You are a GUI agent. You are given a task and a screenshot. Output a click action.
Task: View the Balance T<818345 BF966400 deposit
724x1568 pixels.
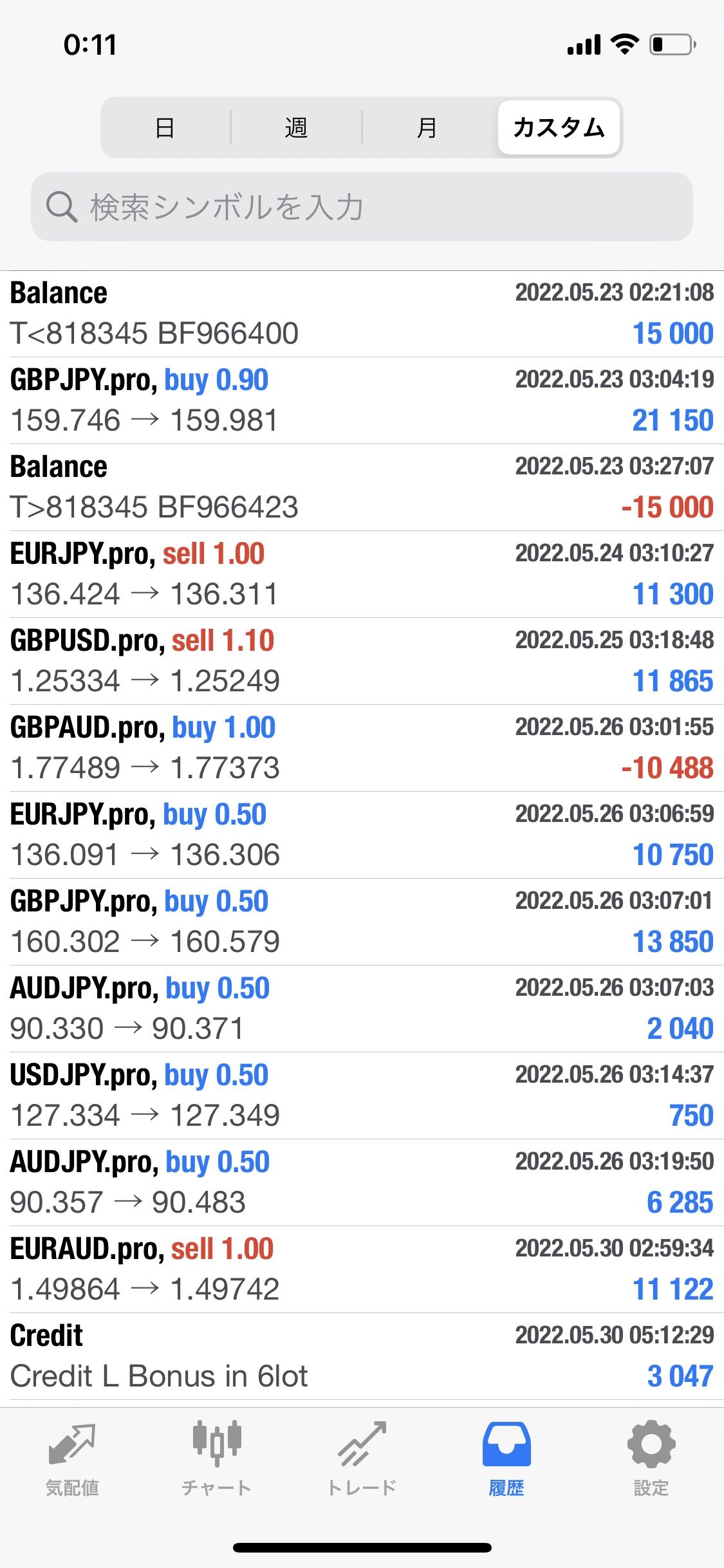[x=362, y=313]
